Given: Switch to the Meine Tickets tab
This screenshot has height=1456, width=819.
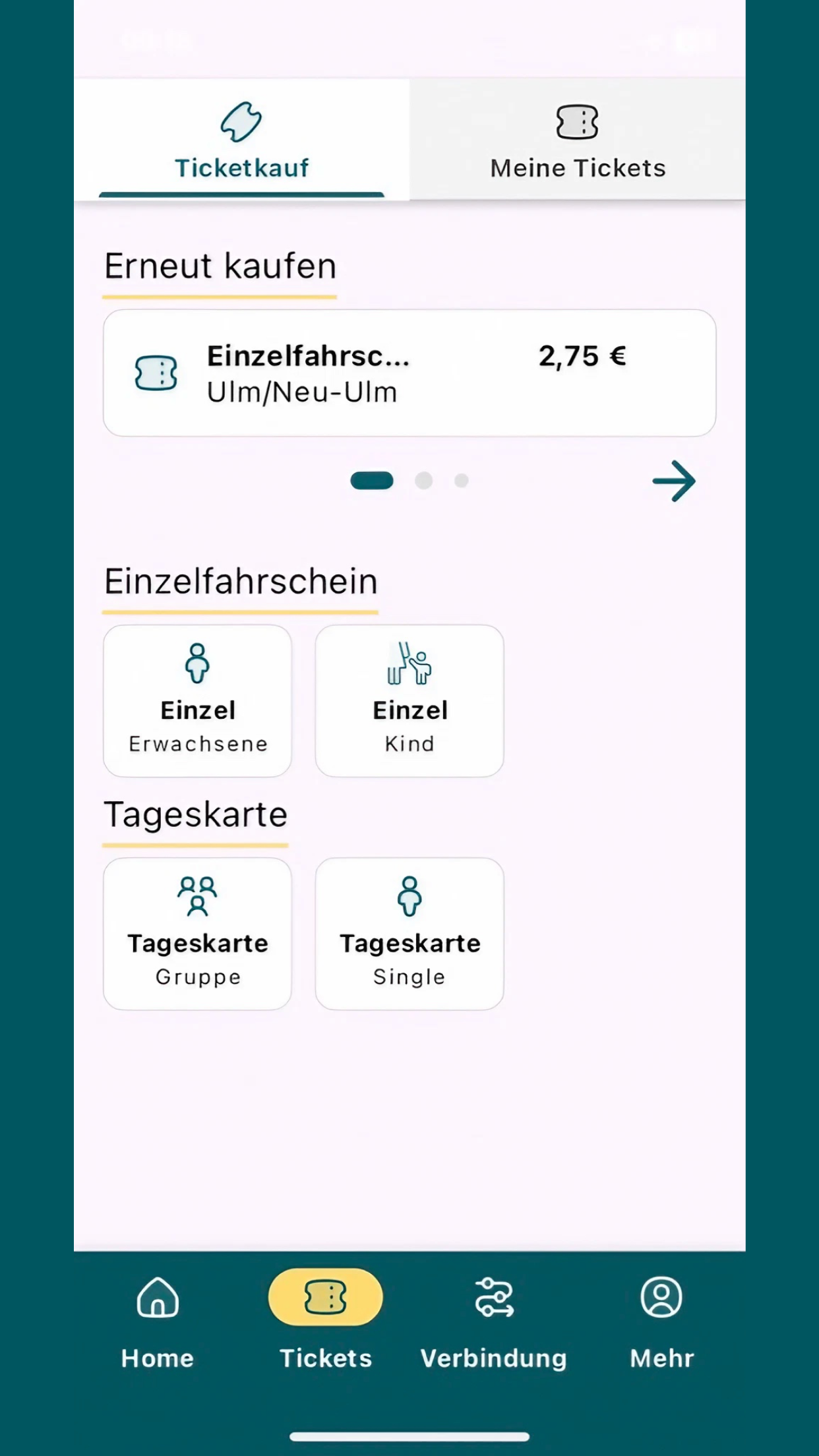Looking at the screenshot, I should click(x=576, y=140).
